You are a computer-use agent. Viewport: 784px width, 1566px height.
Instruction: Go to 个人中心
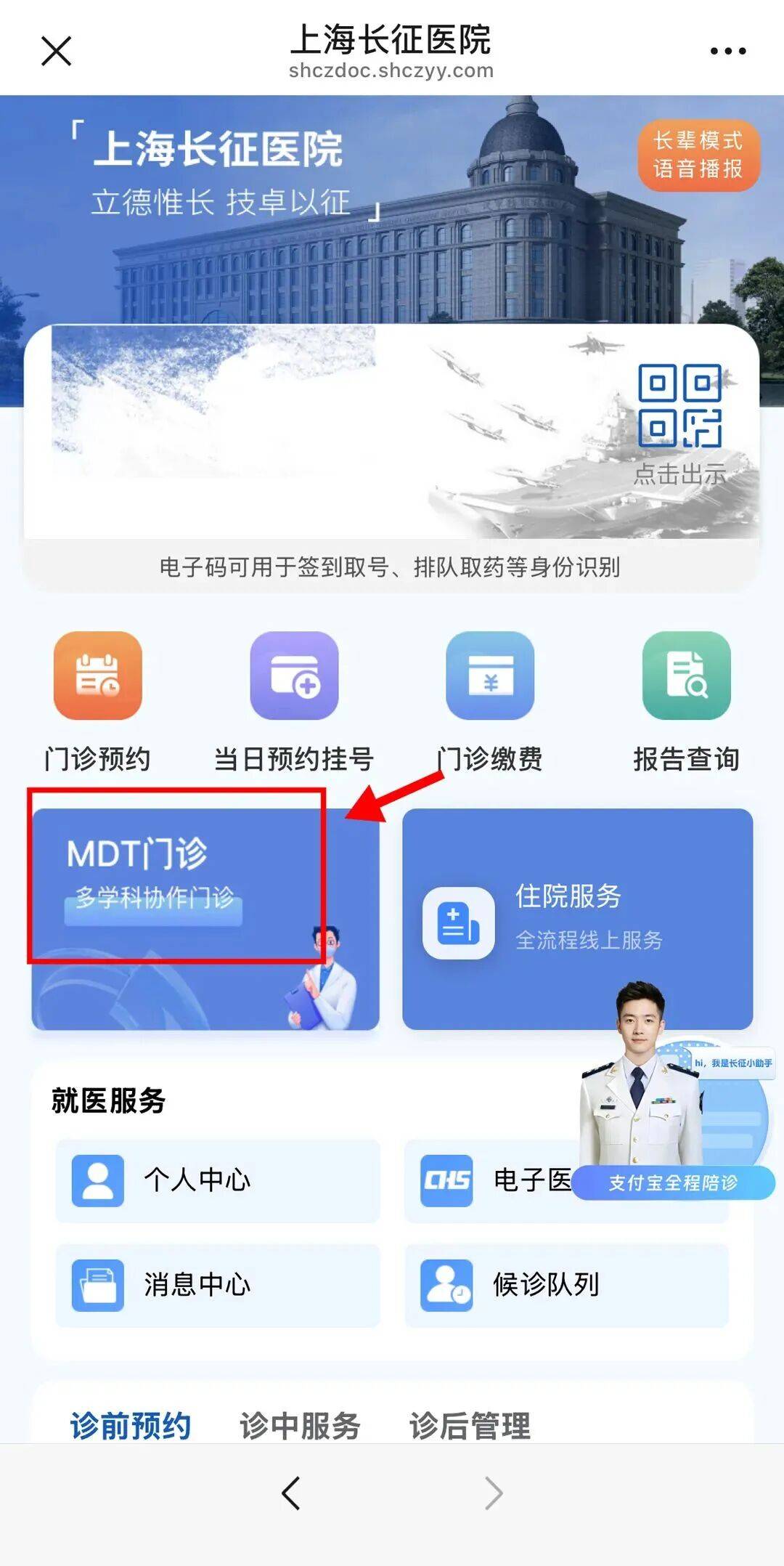pyautogui.click(x=217, y=1180)
